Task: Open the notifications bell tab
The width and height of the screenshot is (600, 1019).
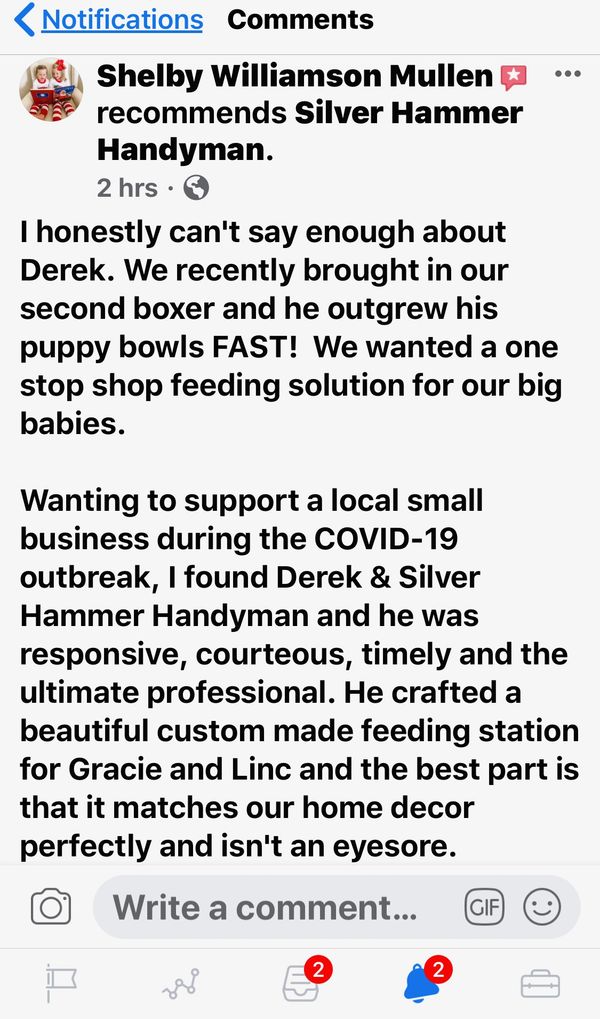Action: pos(421,984)
